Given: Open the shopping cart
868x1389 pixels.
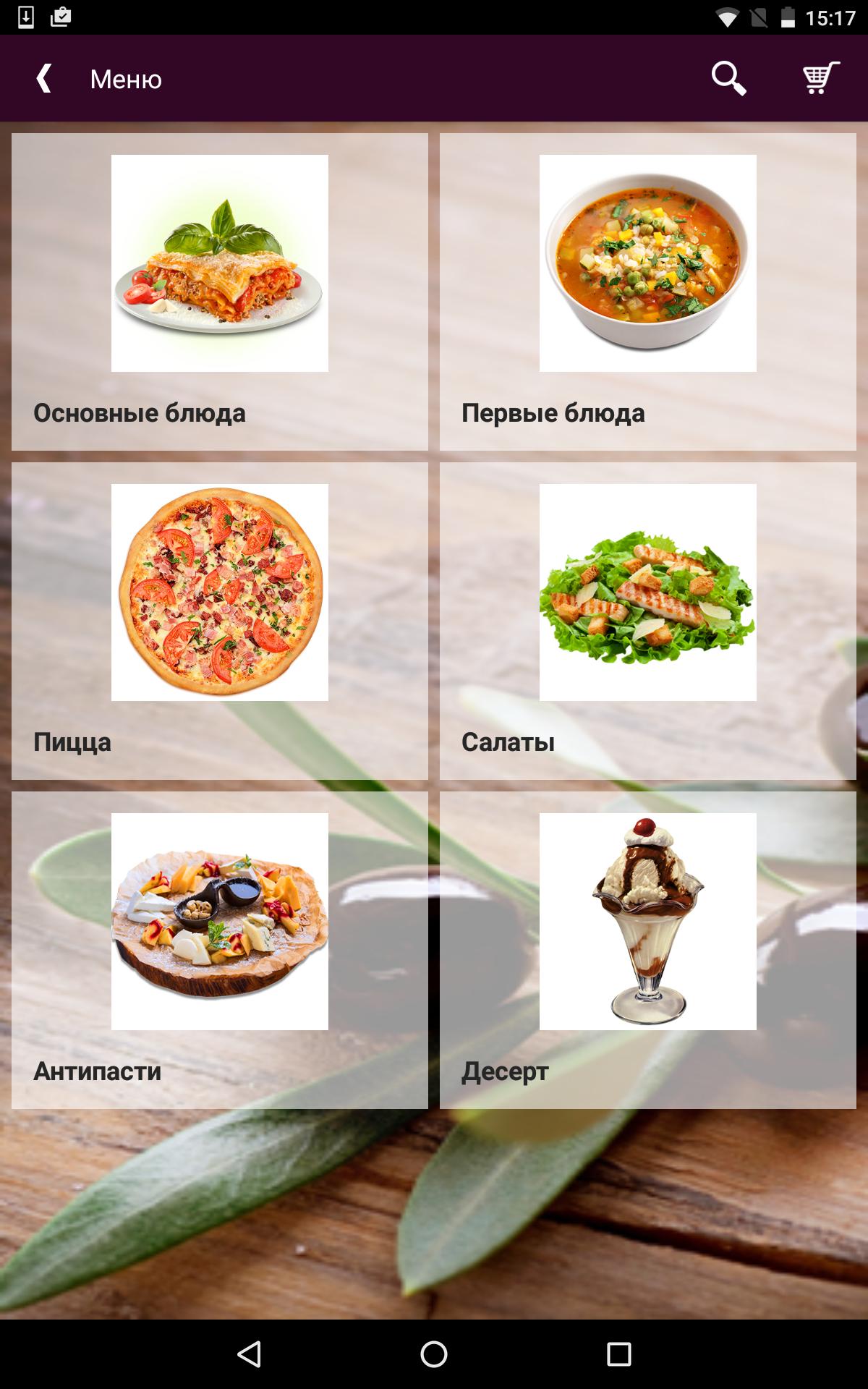Looking at the screenshot, I should [820, 78].
